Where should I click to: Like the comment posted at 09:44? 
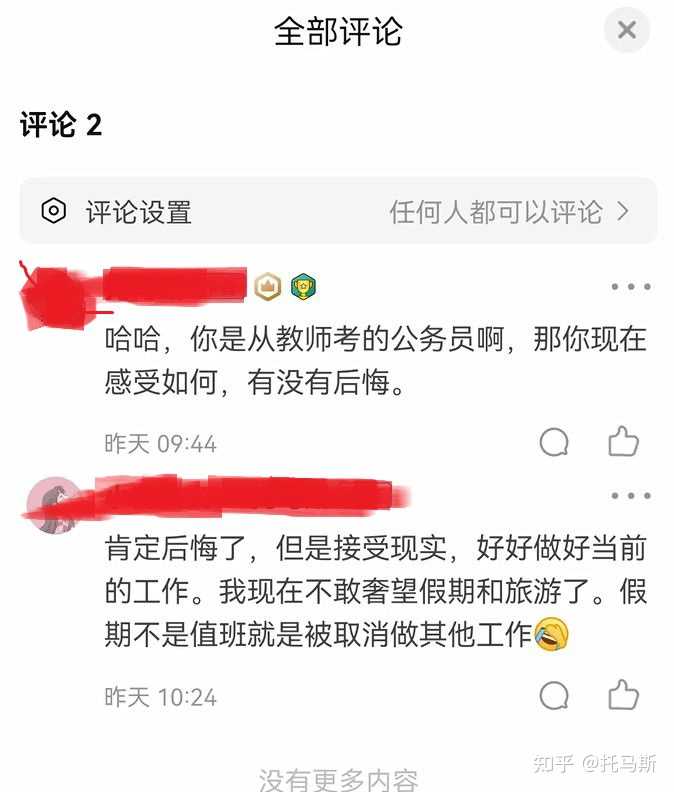(623, 441)
